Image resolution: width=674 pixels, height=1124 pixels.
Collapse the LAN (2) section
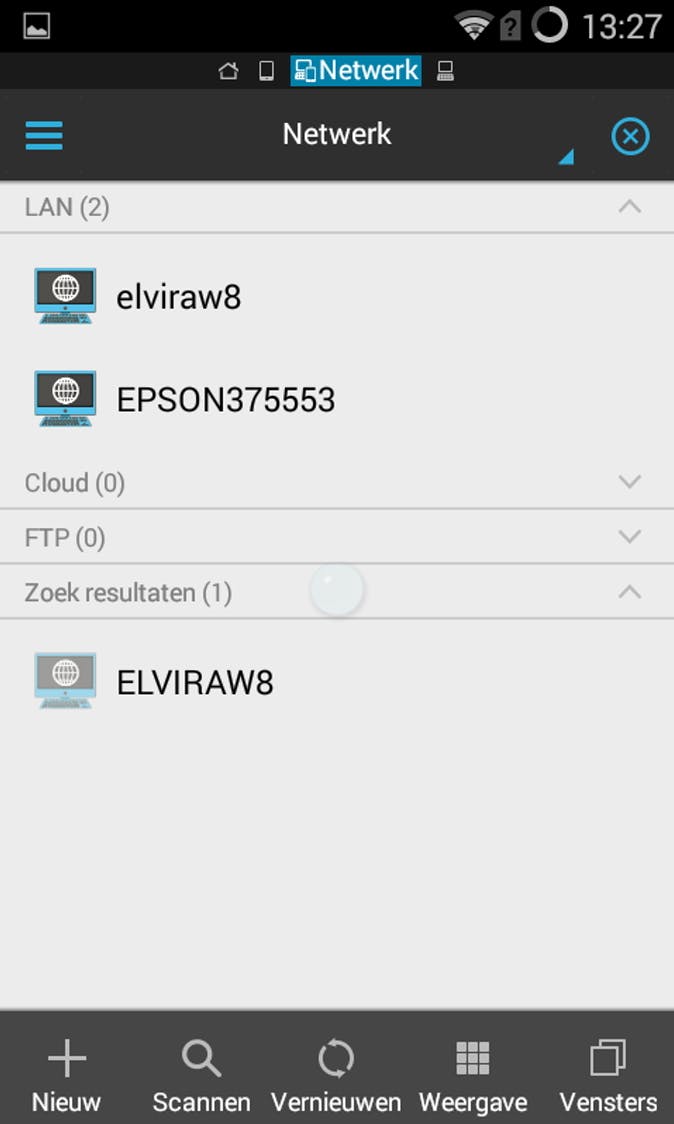tap(629, 207)
